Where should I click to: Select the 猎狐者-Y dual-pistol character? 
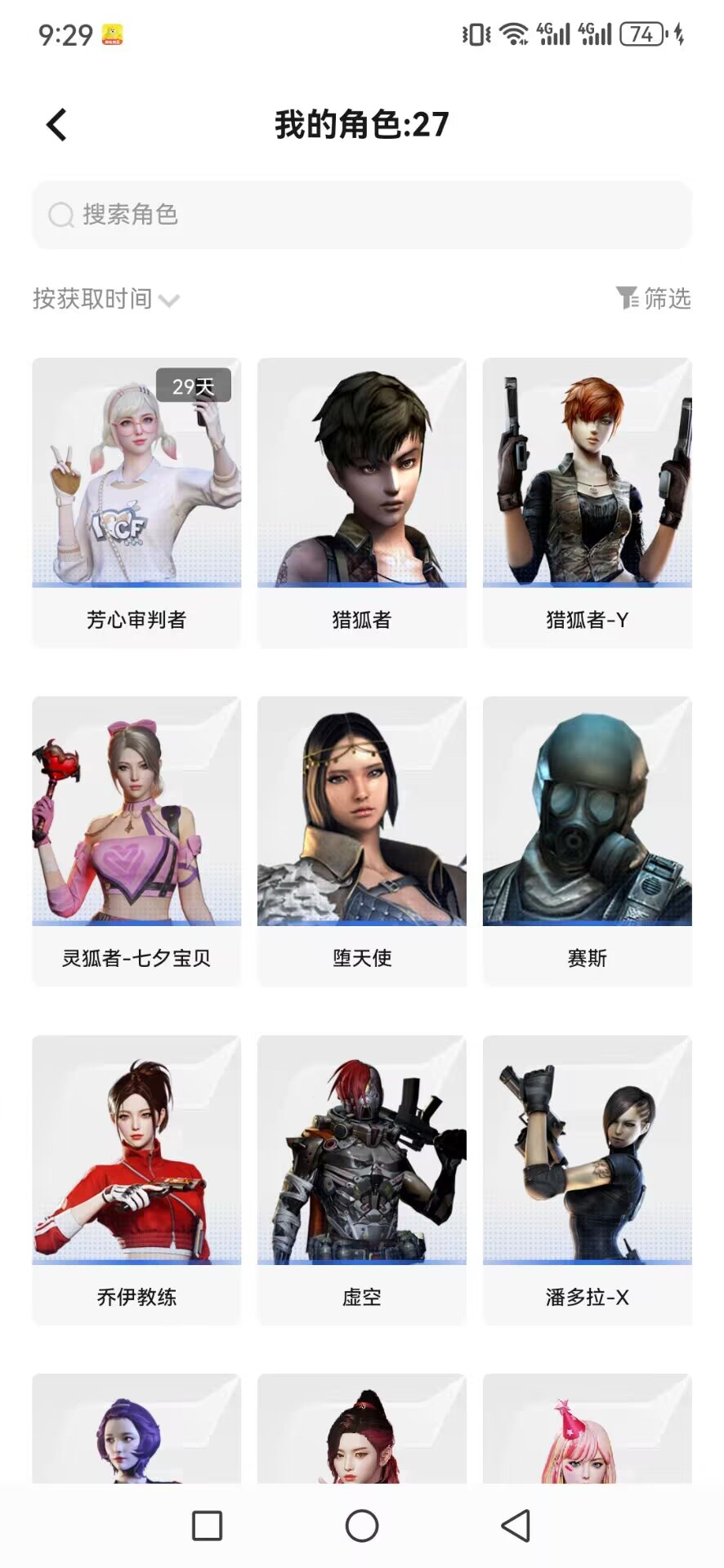(585, 474)
